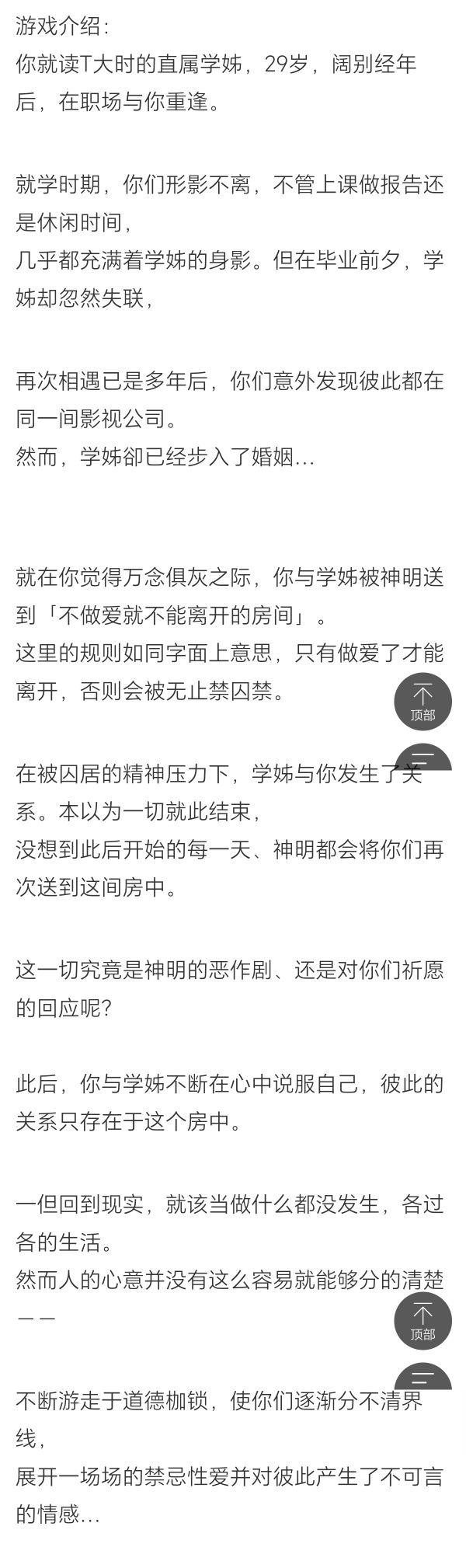This screenshot has height=1568, width=466.
Task: Open the menu icon beside 不断游走于道德枷锁
Action: point(423,1377)
